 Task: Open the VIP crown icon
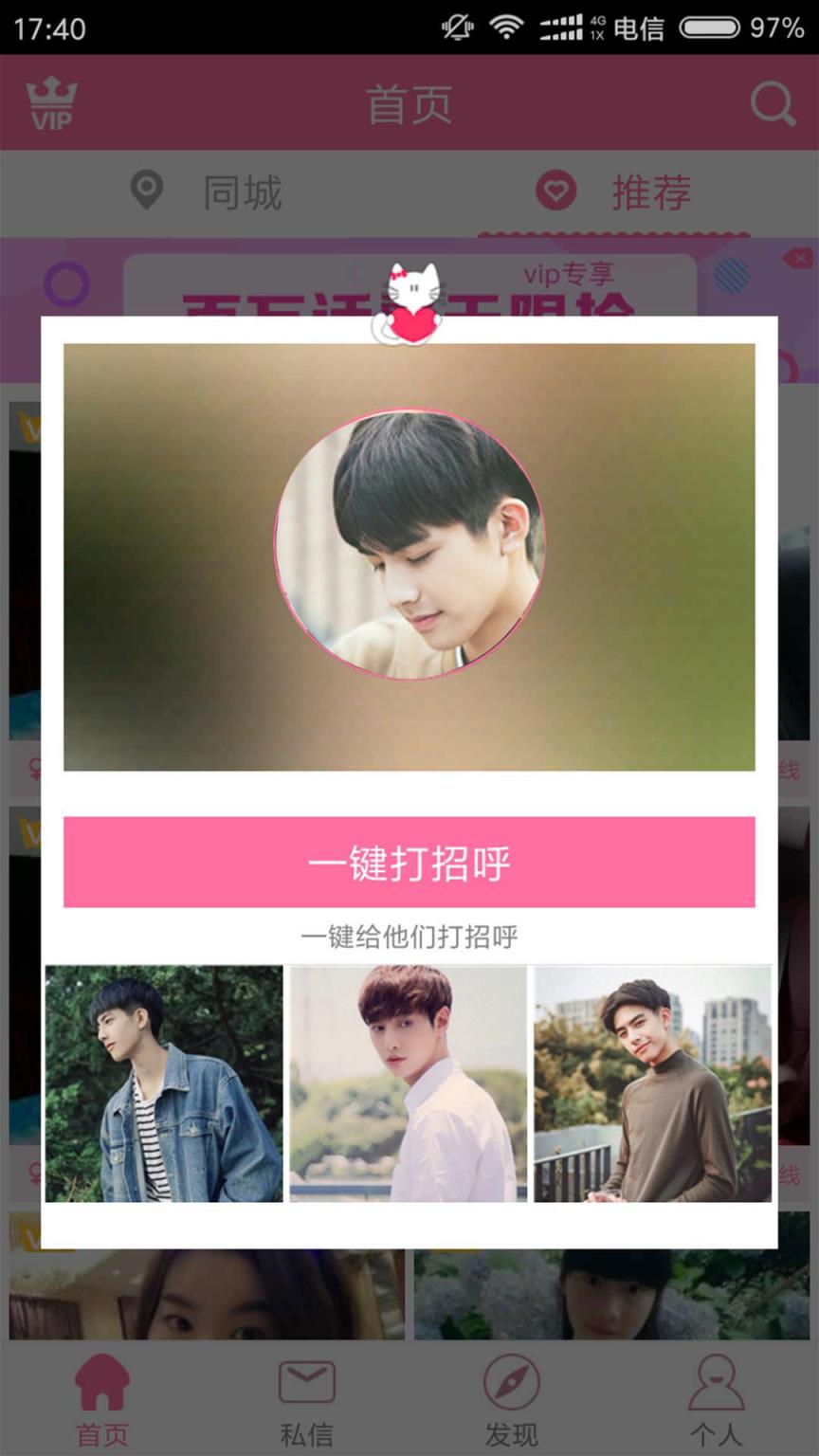(x=51, y=103)
